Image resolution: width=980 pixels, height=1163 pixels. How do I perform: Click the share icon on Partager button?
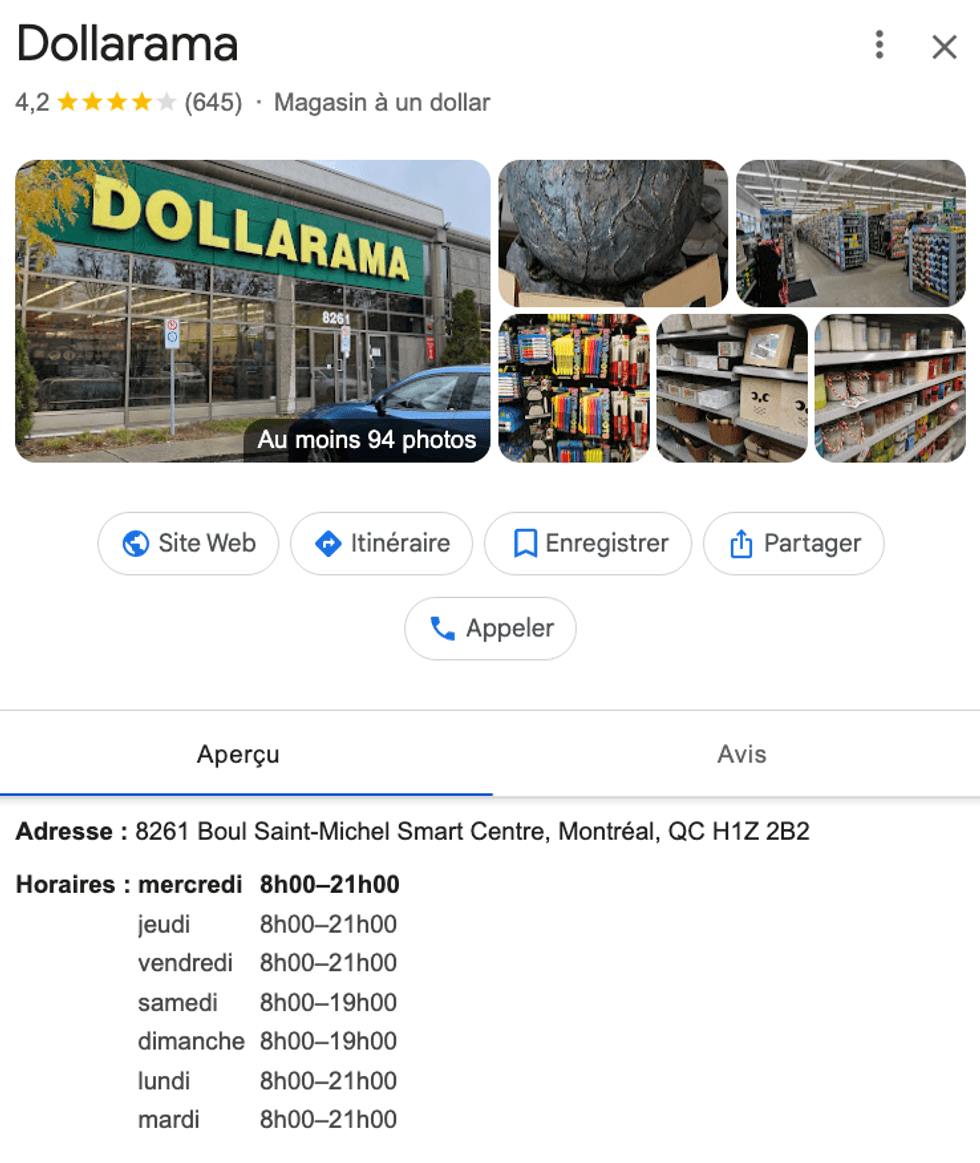[x=740, y=543]
